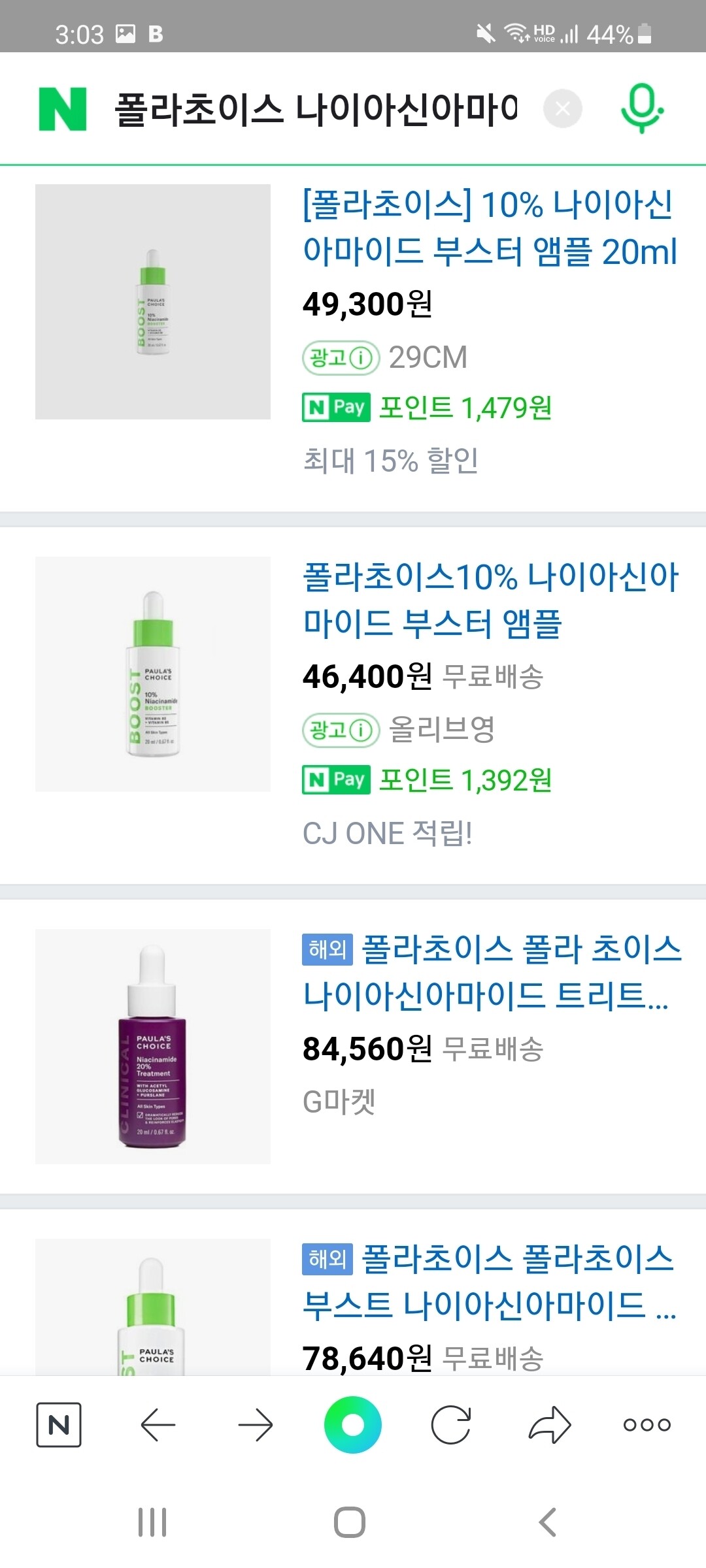Open browser more options with three dots icon

click(x=646, y=1424)
